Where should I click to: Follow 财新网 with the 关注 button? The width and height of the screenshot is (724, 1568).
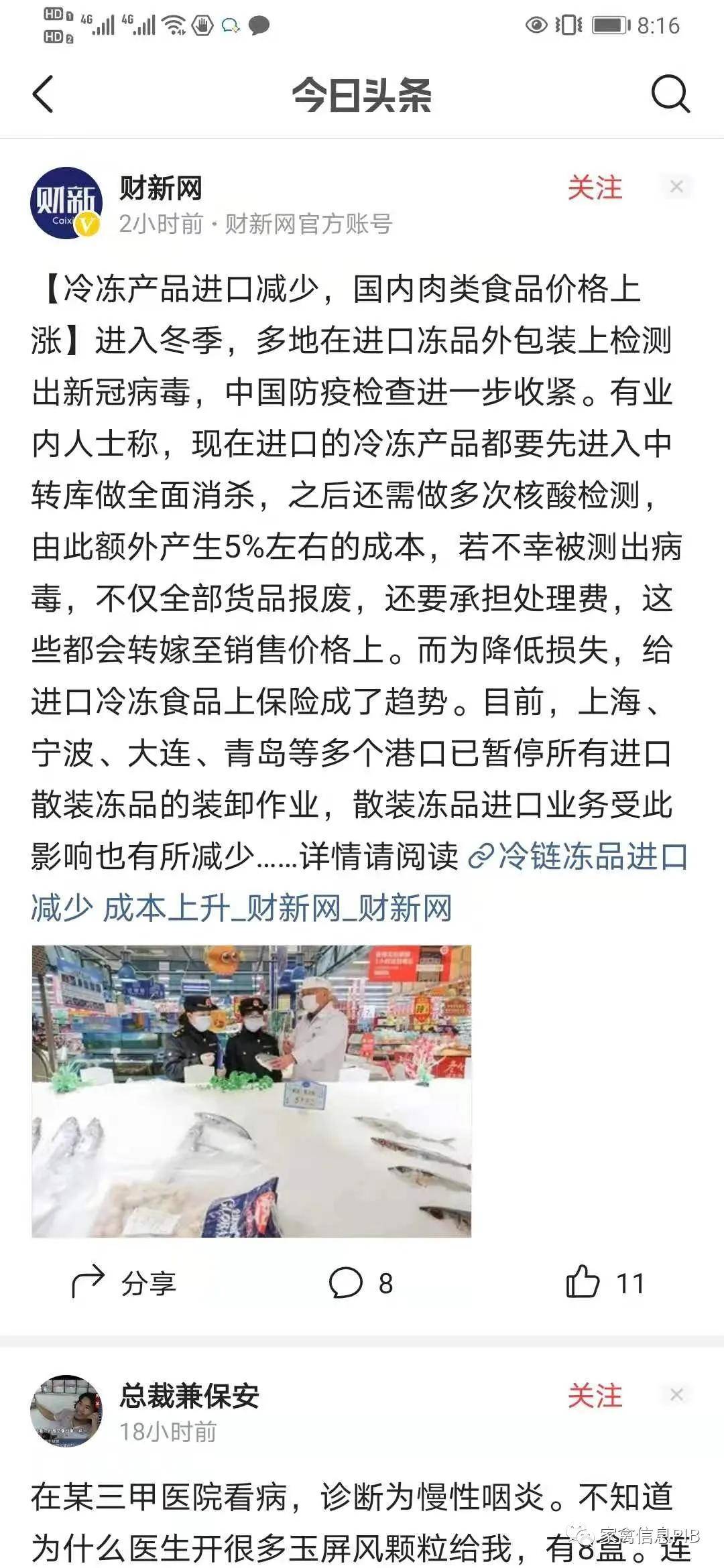click(x=595, y=188)
